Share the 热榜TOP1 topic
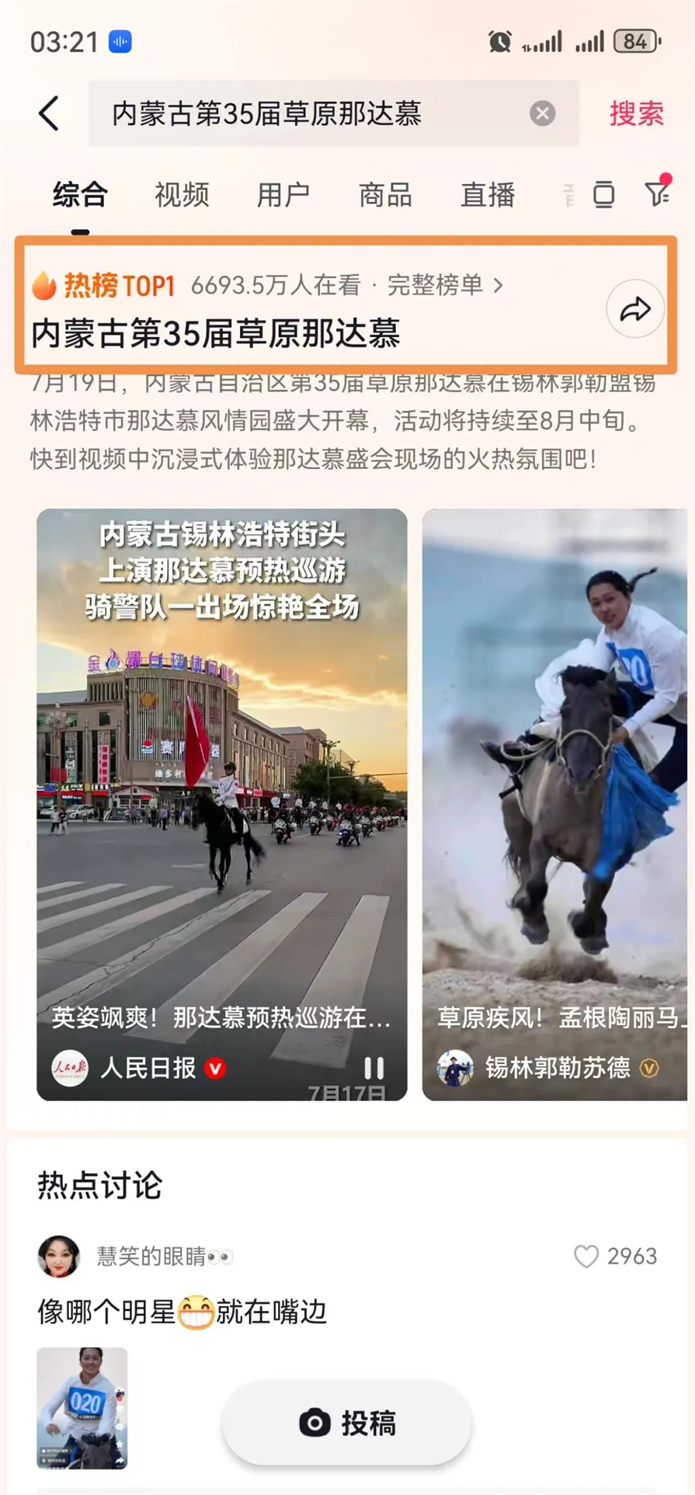695x1495 pixels. pos(635,310)
